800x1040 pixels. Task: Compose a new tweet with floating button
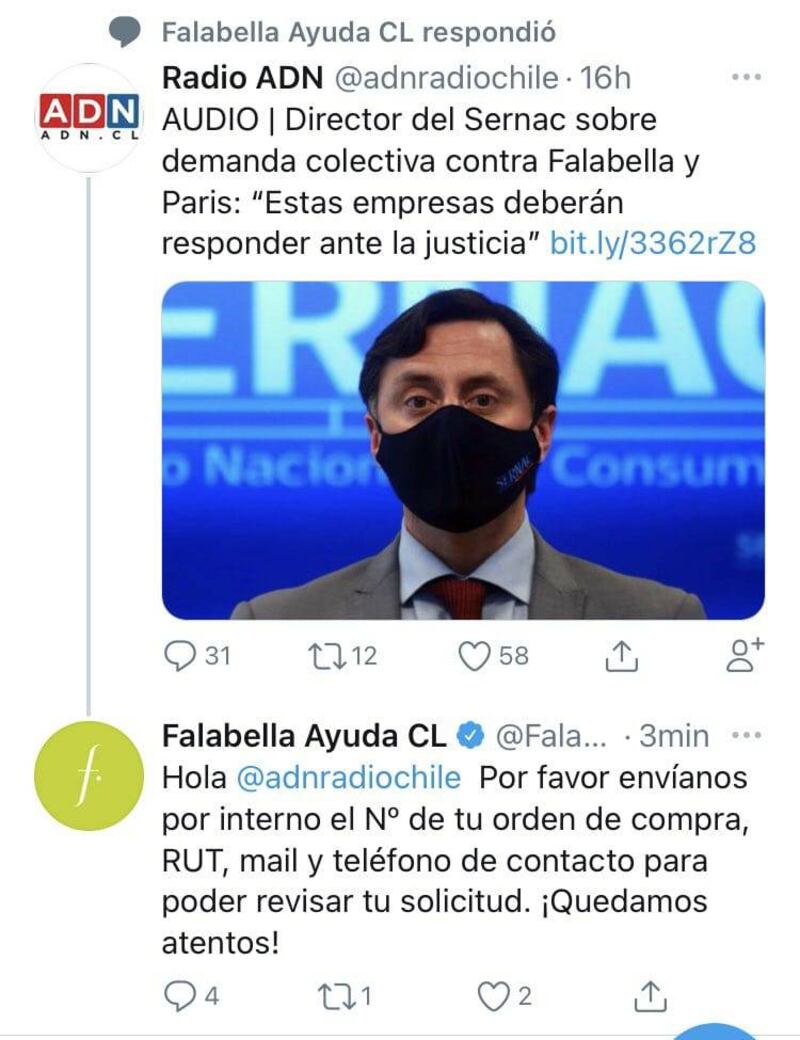coord(713,1032)
